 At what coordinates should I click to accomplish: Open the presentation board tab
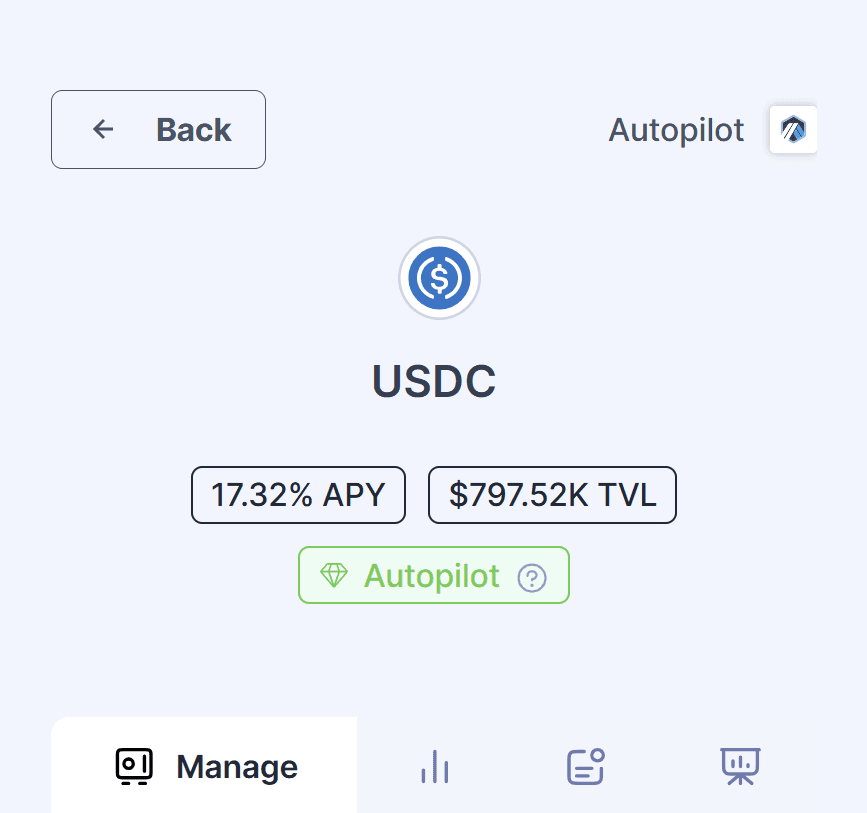(x=740, y=767)
